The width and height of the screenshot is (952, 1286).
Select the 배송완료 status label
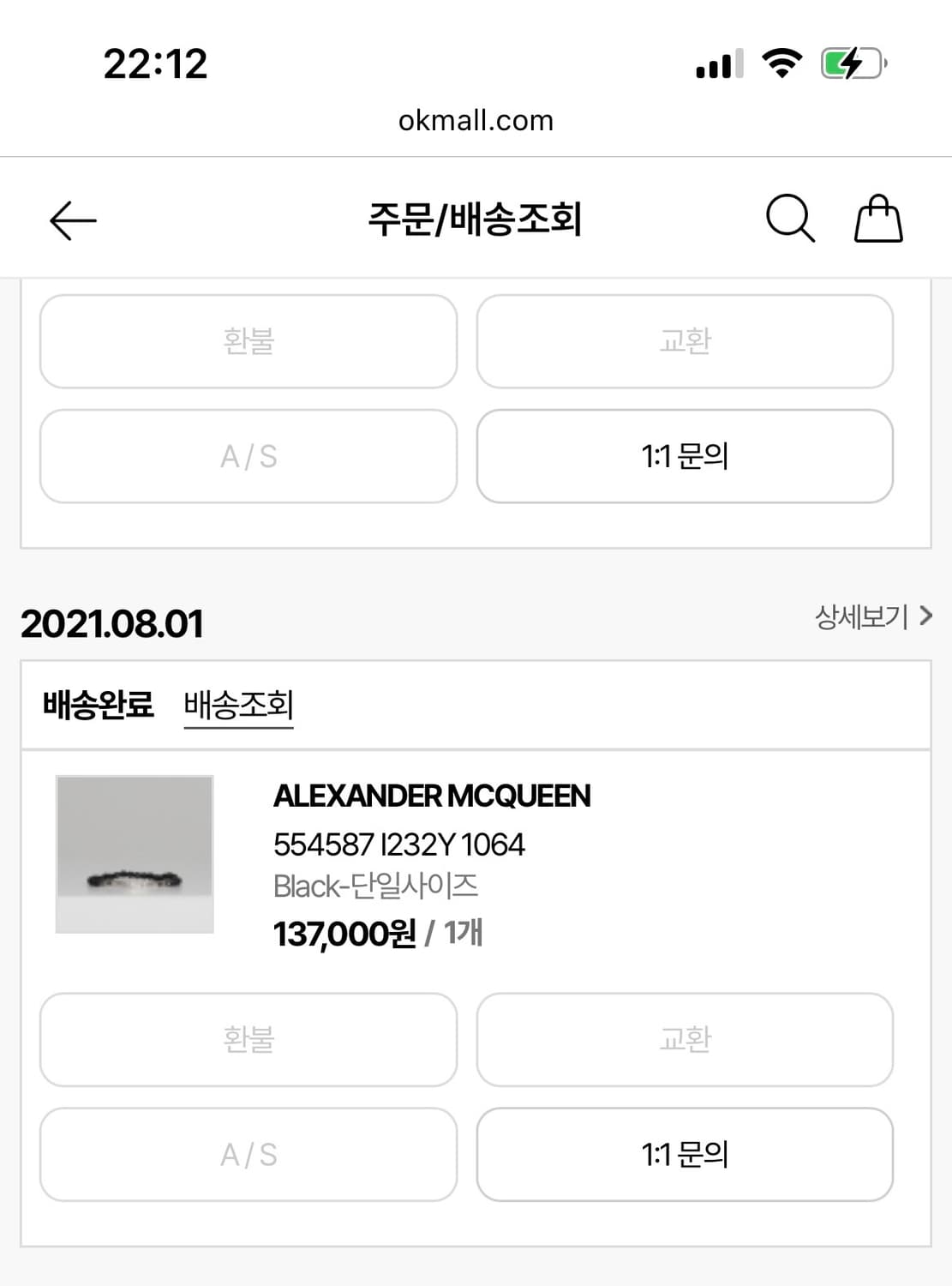click(99, 705)
